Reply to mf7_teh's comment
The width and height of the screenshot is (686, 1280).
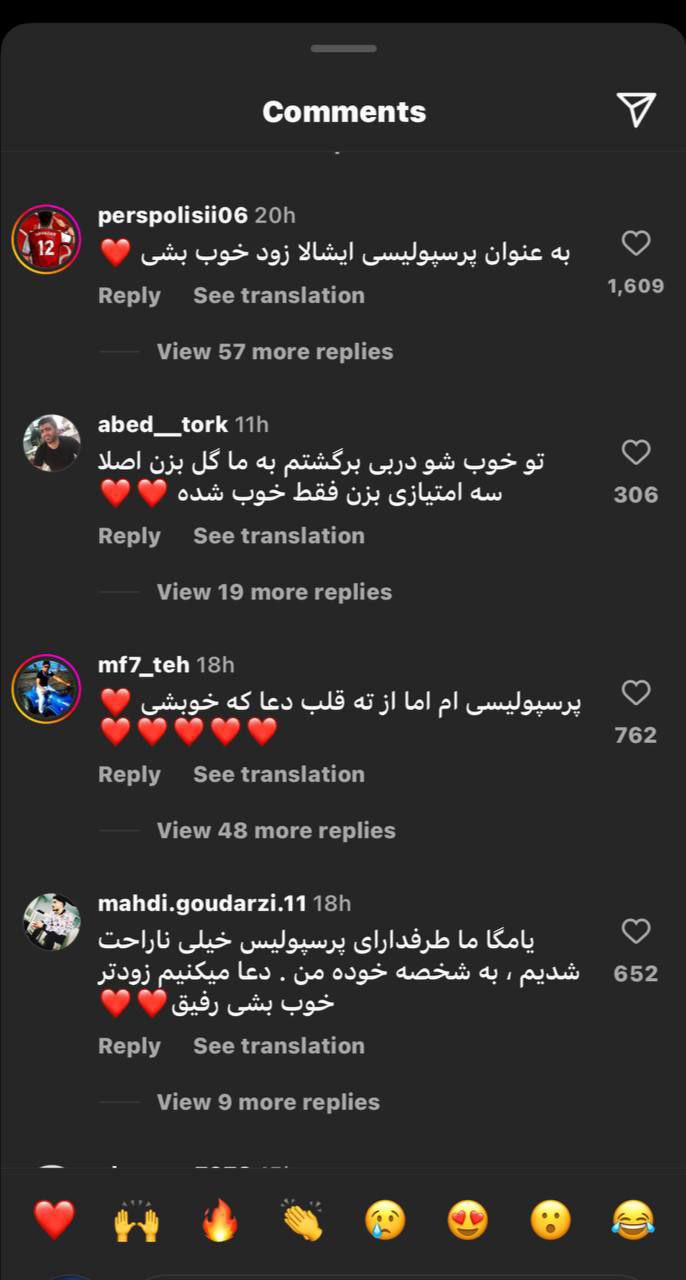(129, 774)
